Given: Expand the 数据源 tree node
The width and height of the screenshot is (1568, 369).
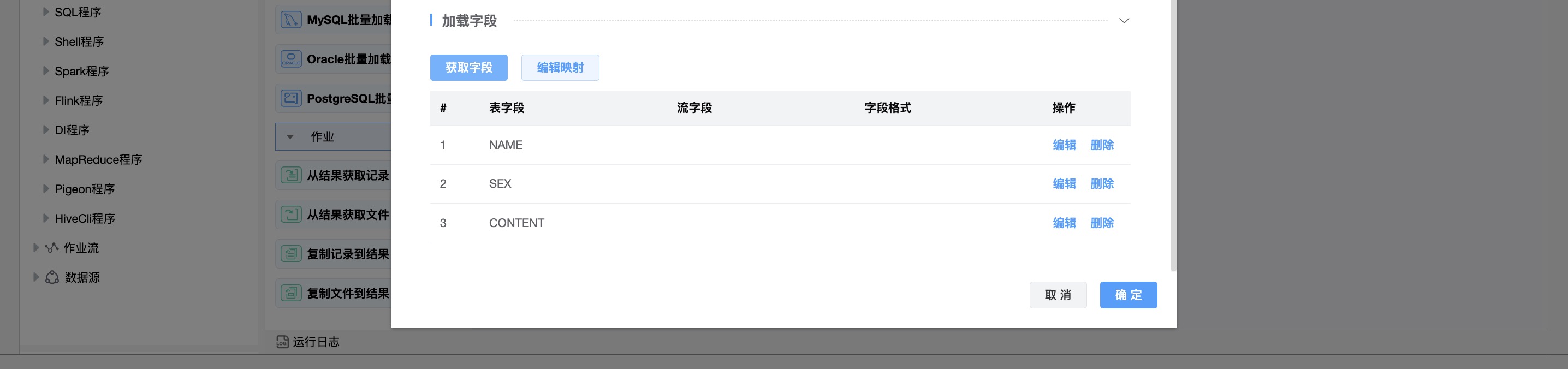Looking at the screenshot, I should tap(36, 277).
